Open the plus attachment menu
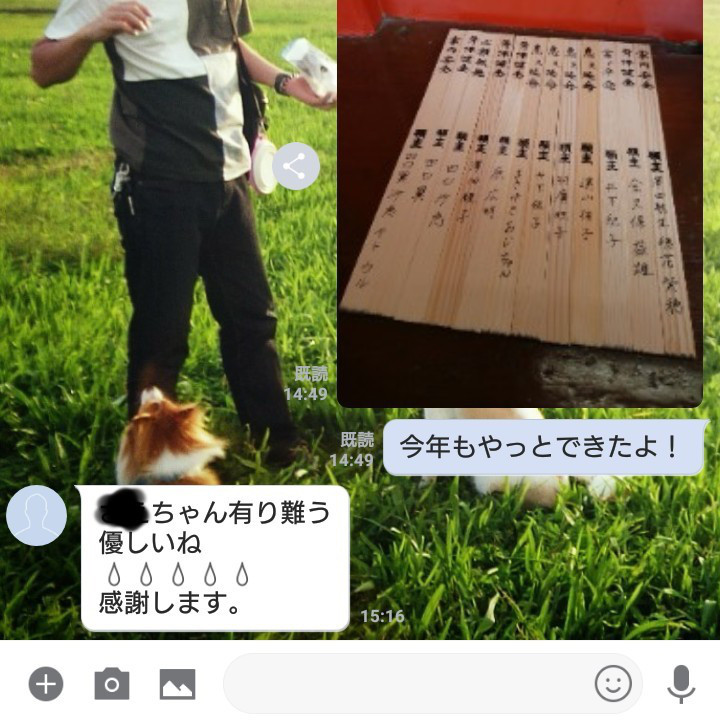Image resolution: width=720 pixels, height=721 pixels. pos(45,684)
